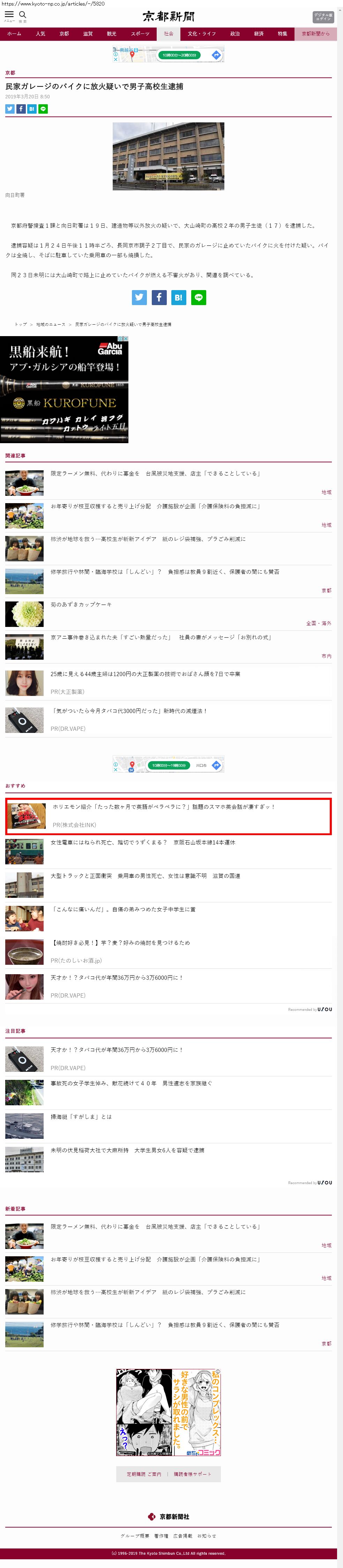Open the 未明の伏見稲荷大社で大麻所持 article
The image size is (343, 1568).
click(127, 1150)
